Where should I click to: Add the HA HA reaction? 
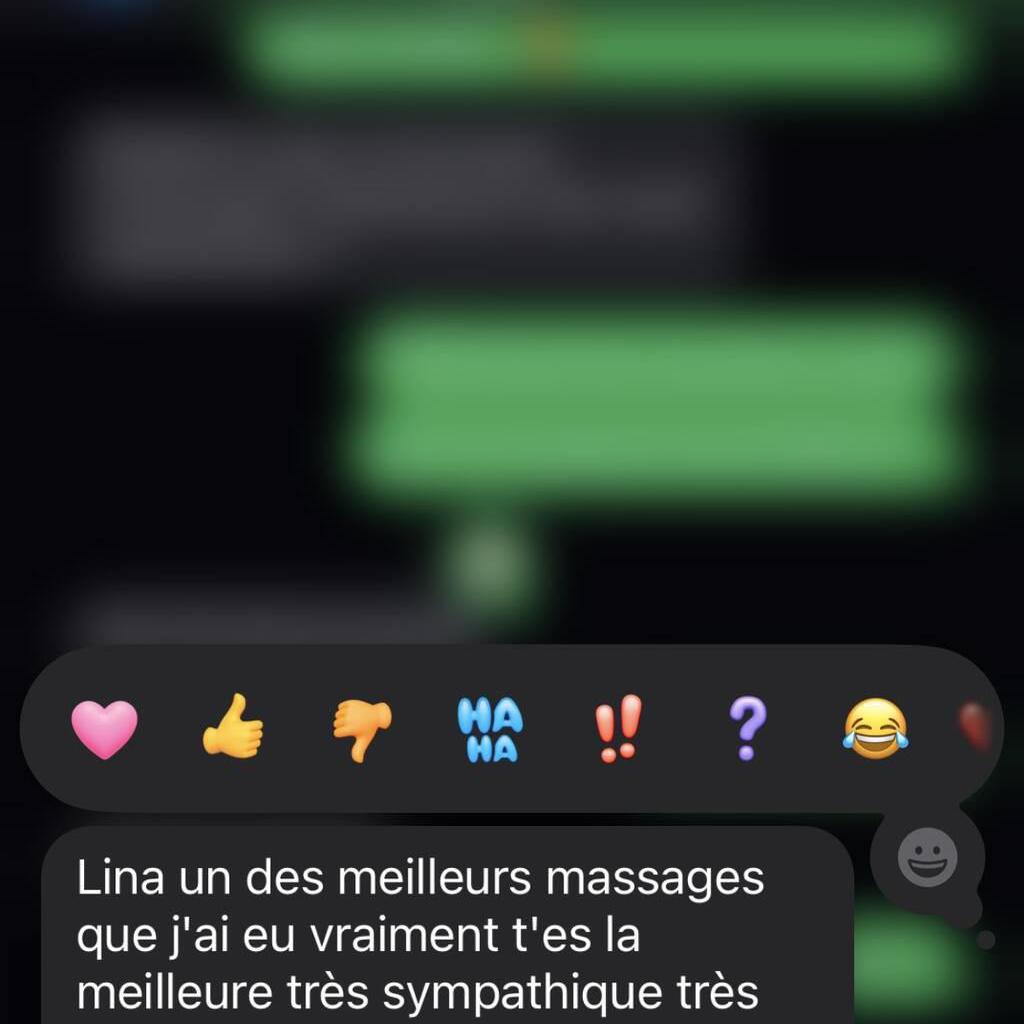(490, 729)
